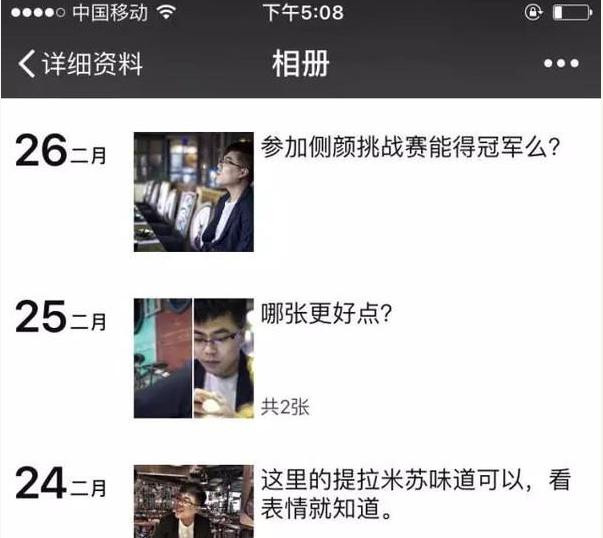View the left photo in the 哪张更好点 post

[162, 357]
